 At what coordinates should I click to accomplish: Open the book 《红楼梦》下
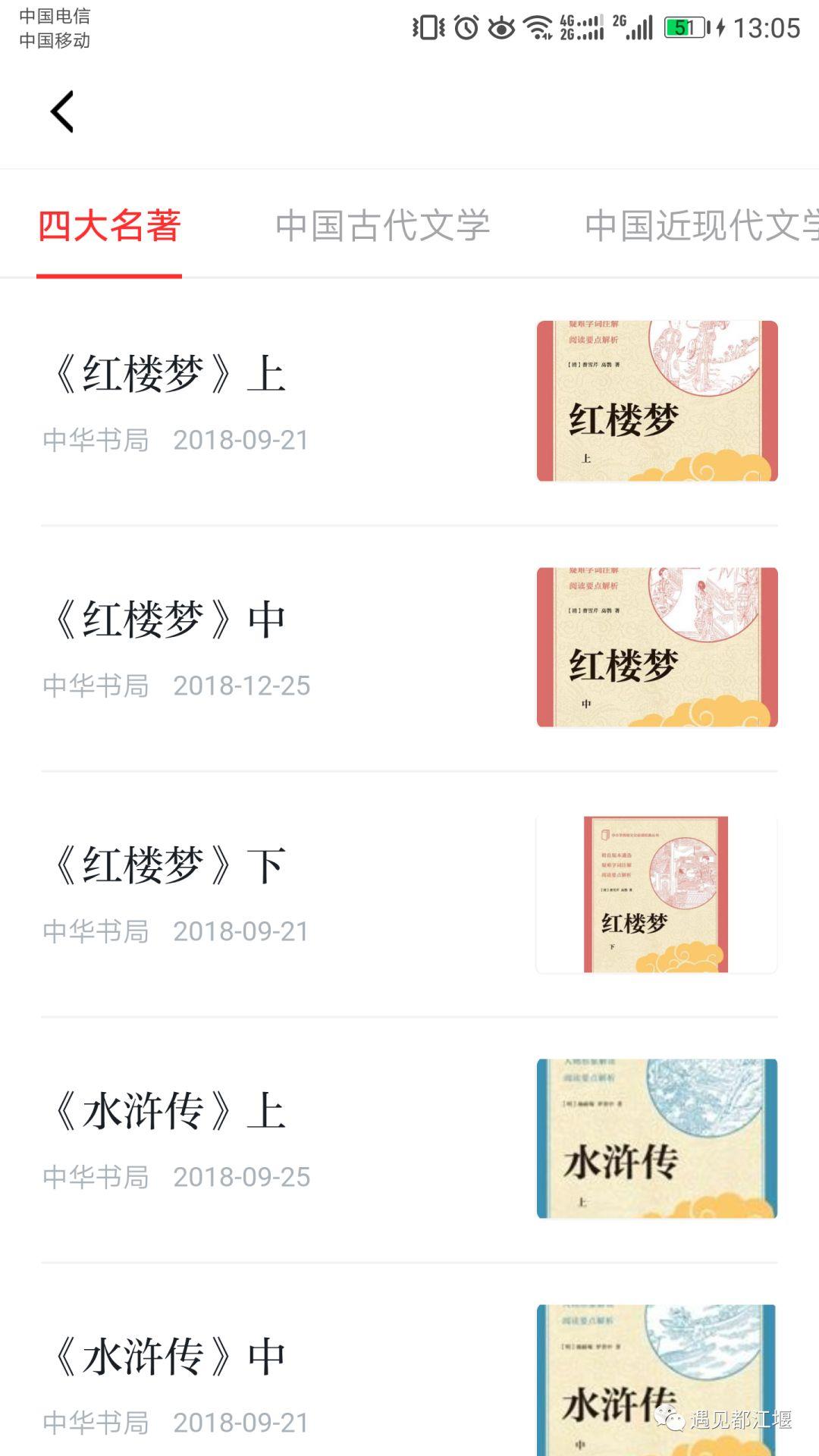409,894
